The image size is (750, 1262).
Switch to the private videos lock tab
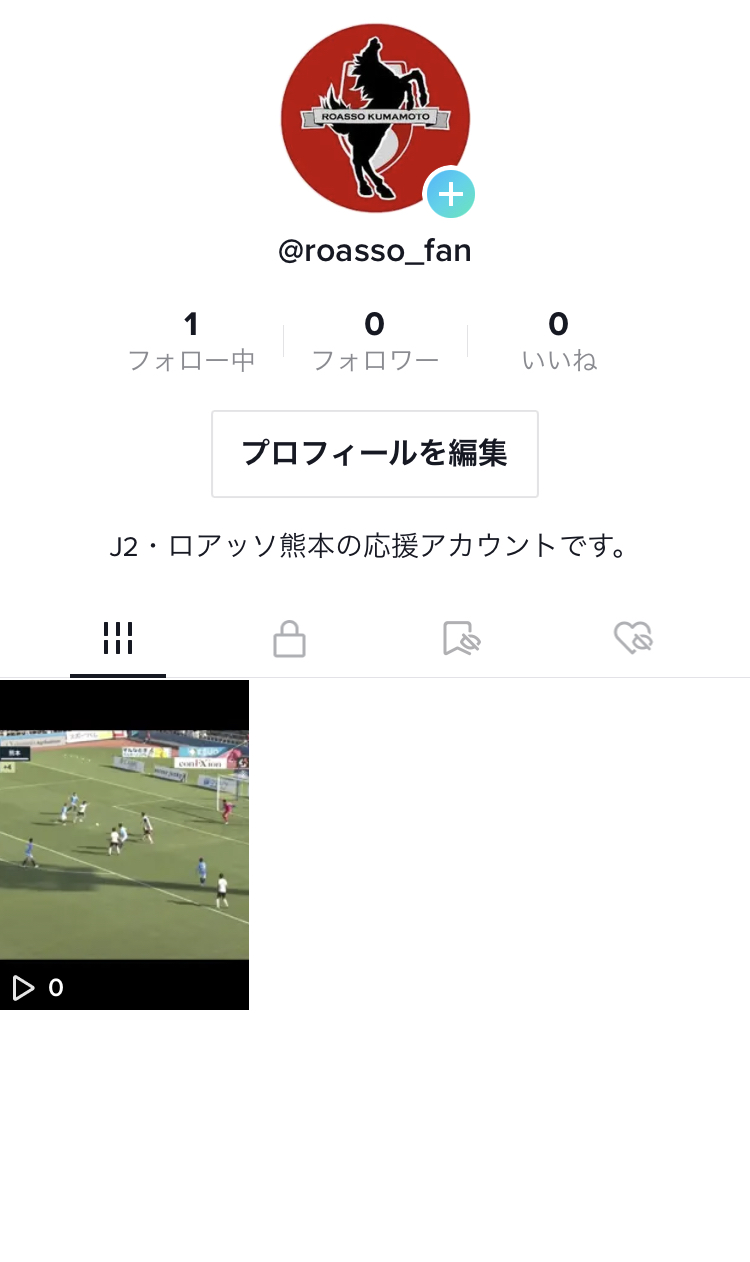coord(289,638)
